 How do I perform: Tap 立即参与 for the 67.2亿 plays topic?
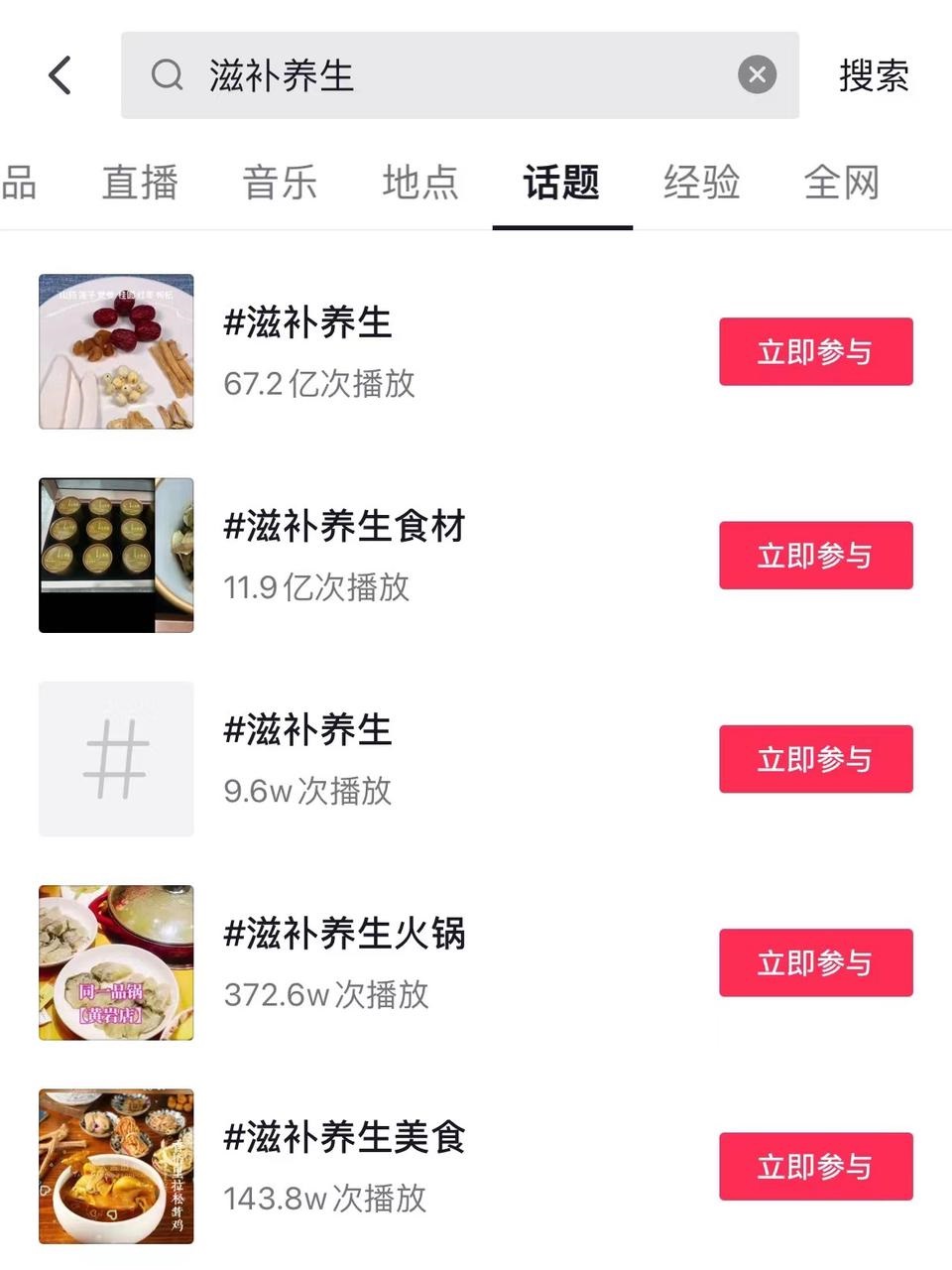tap(815, 351)
